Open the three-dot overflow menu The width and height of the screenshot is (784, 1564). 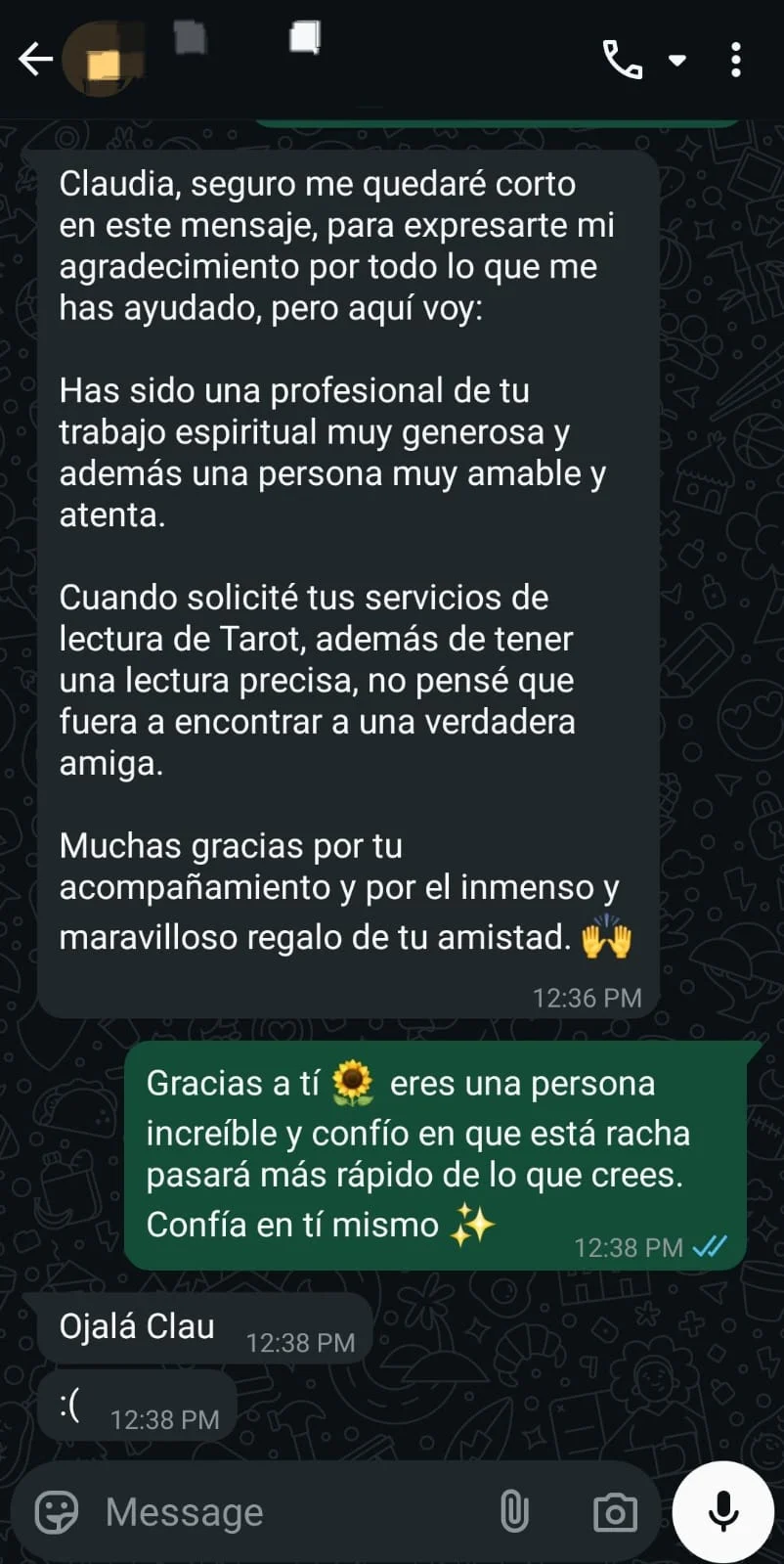736,61
